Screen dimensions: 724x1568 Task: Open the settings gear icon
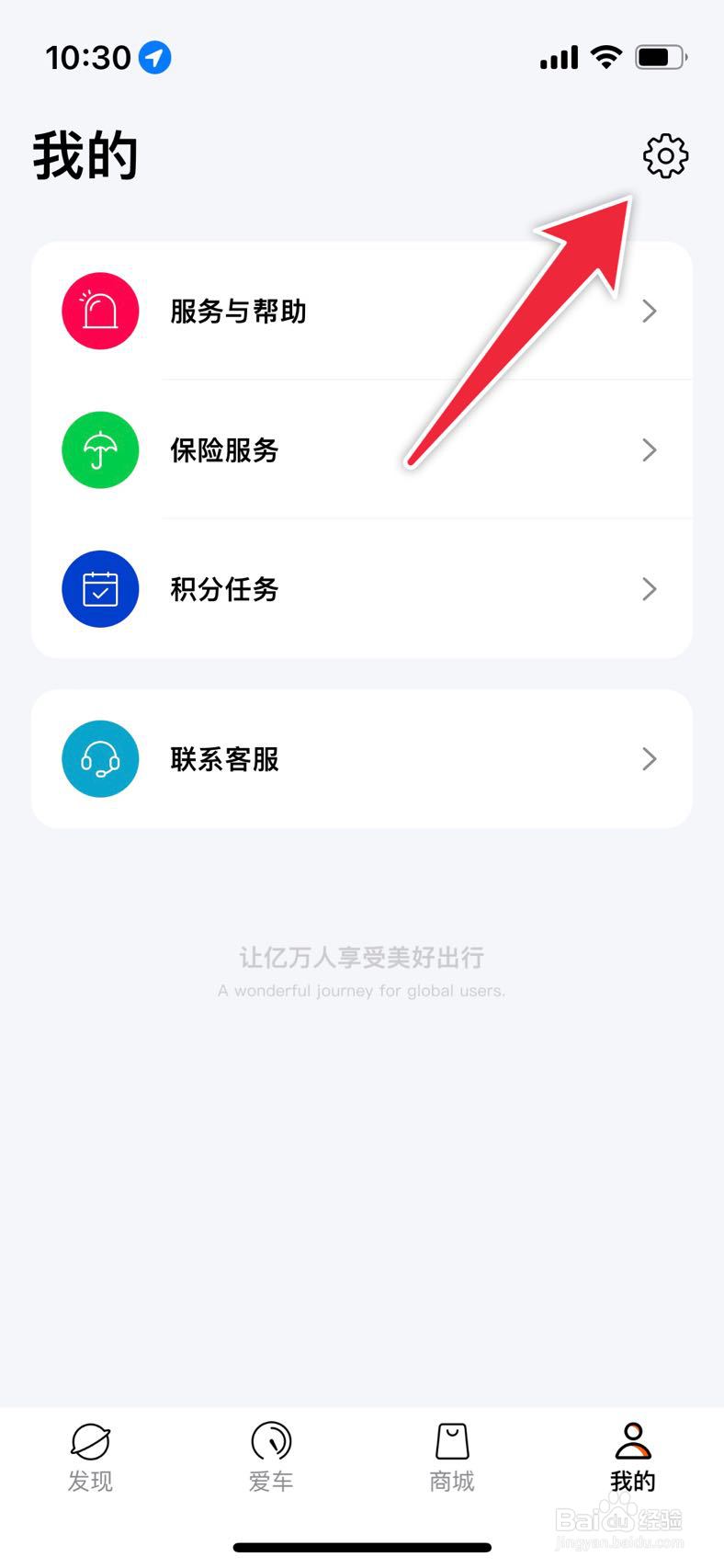click(x=664, y=155)
